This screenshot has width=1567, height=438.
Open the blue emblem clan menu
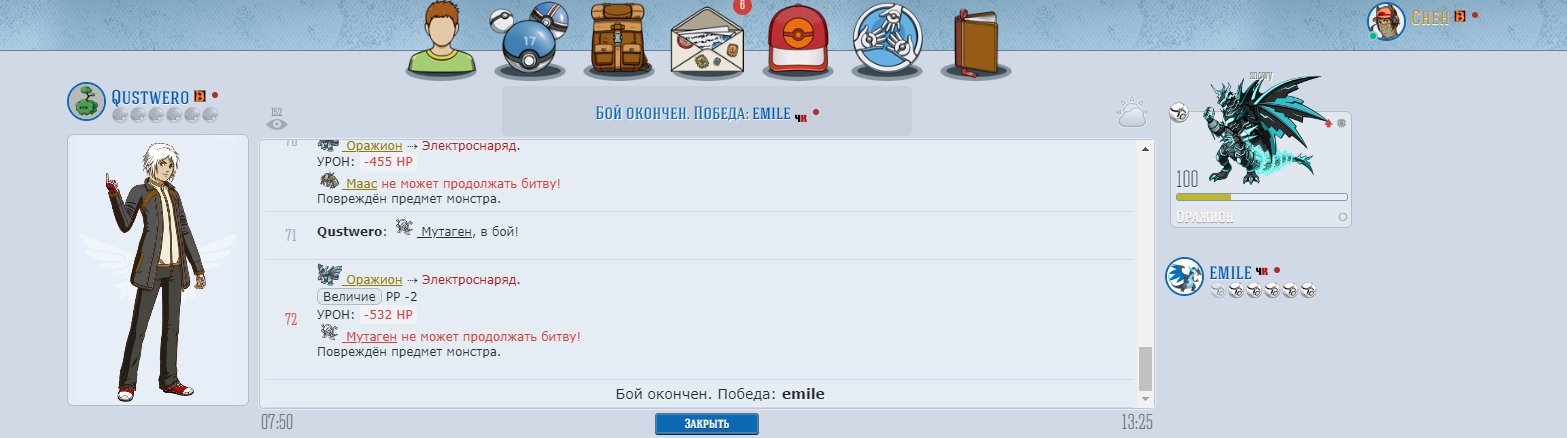pyautogui.click(x=886, y=42)
